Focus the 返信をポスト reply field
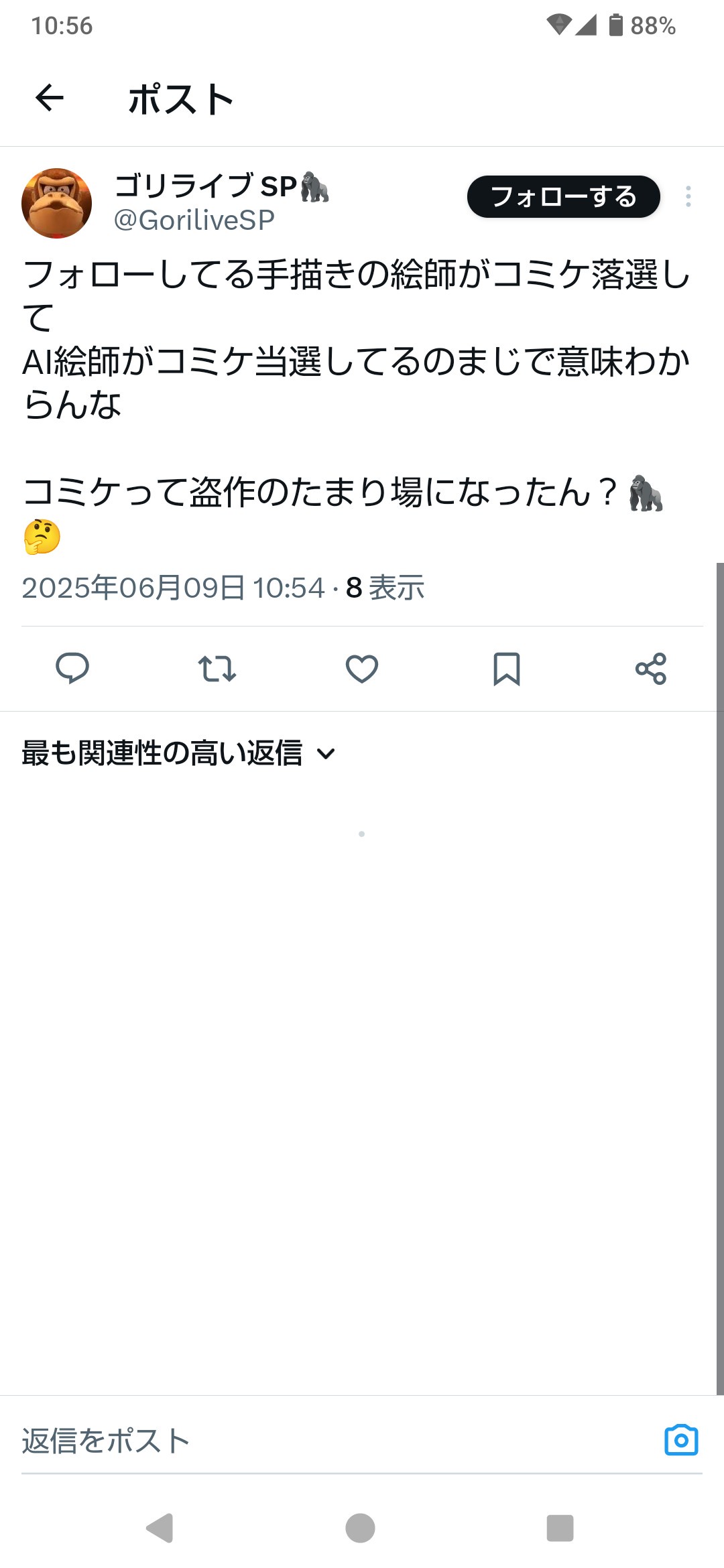This screenshot has height=1568, width=724. (335, 1440)
